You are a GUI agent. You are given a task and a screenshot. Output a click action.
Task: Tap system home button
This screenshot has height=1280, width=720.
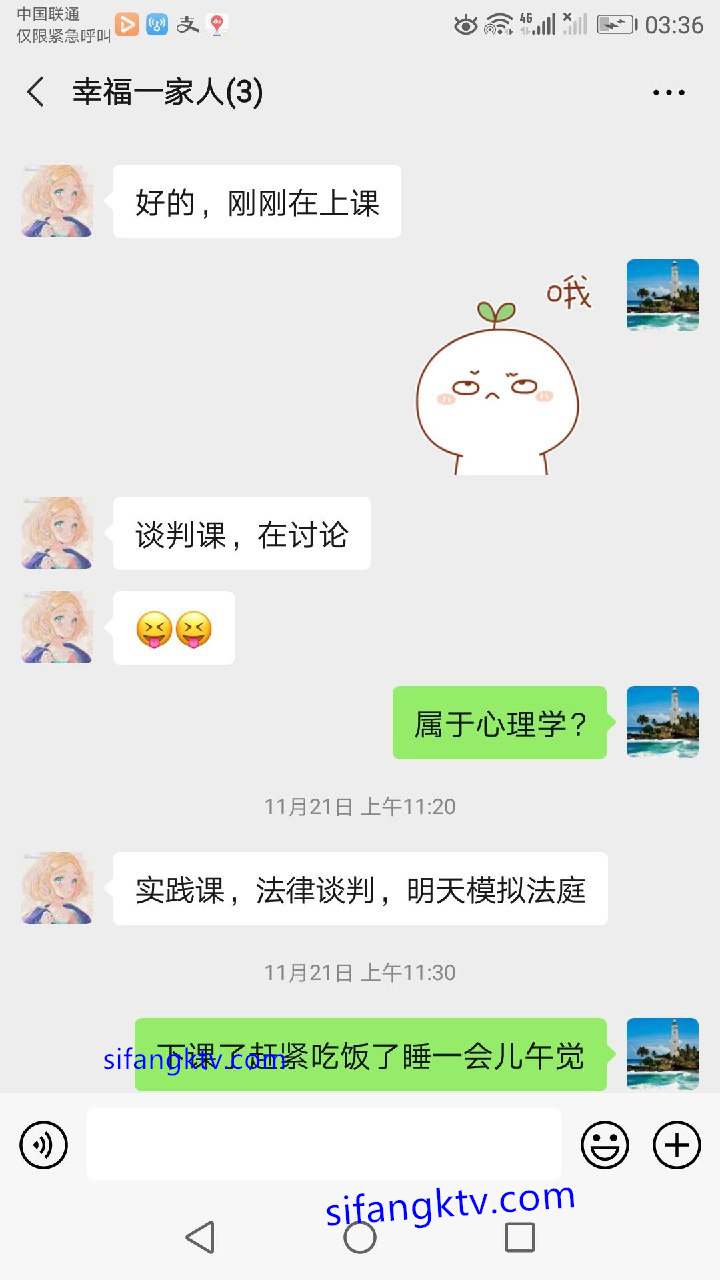click(360, 1237)
